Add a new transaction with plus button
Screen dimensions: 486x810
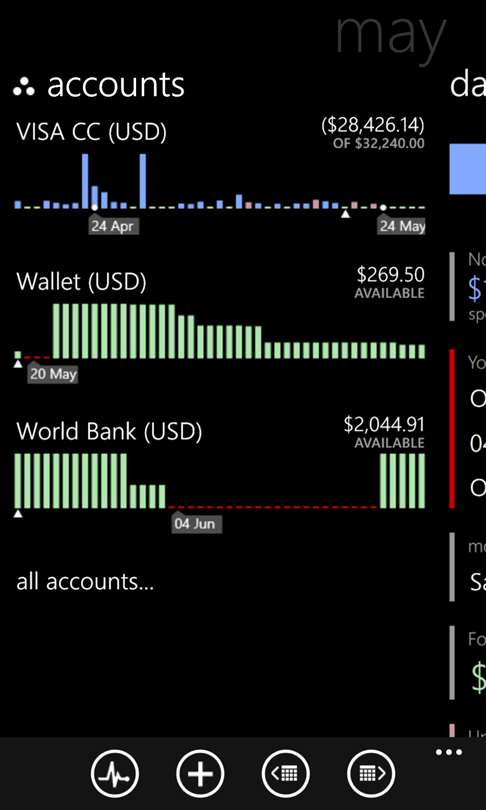point(200,774)
